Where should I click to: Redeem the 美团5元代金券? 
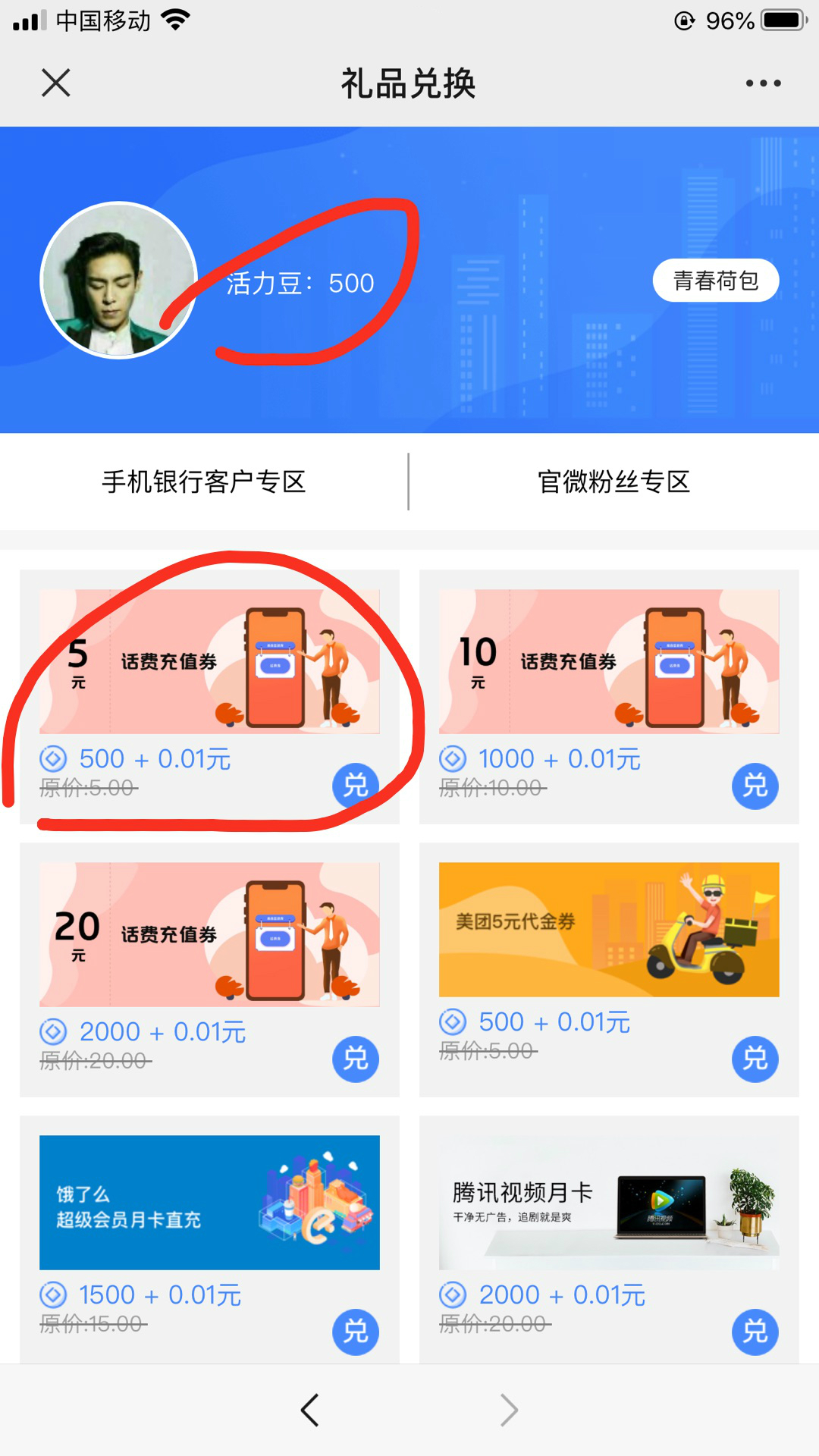[755, 1059]
